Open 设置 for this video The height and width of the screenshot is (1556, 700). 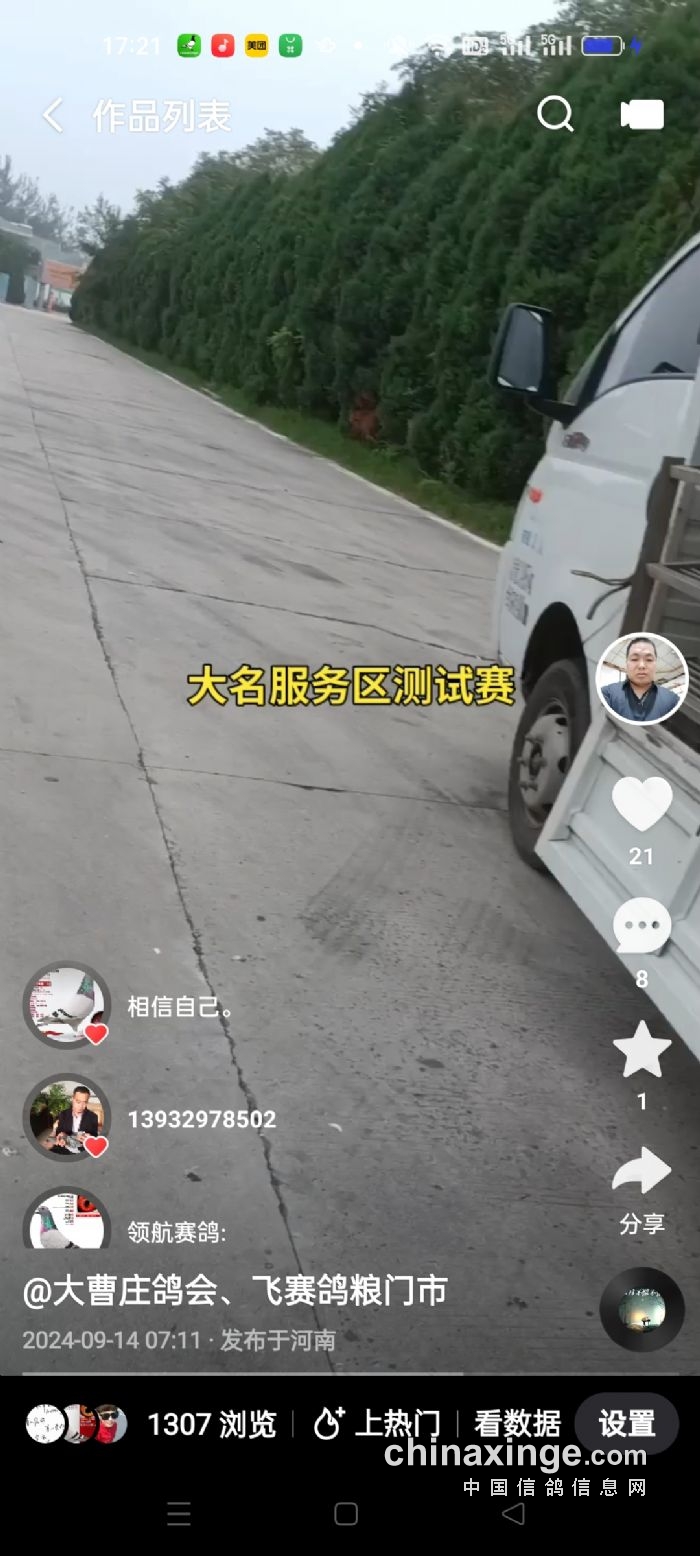pos(627,1423)
